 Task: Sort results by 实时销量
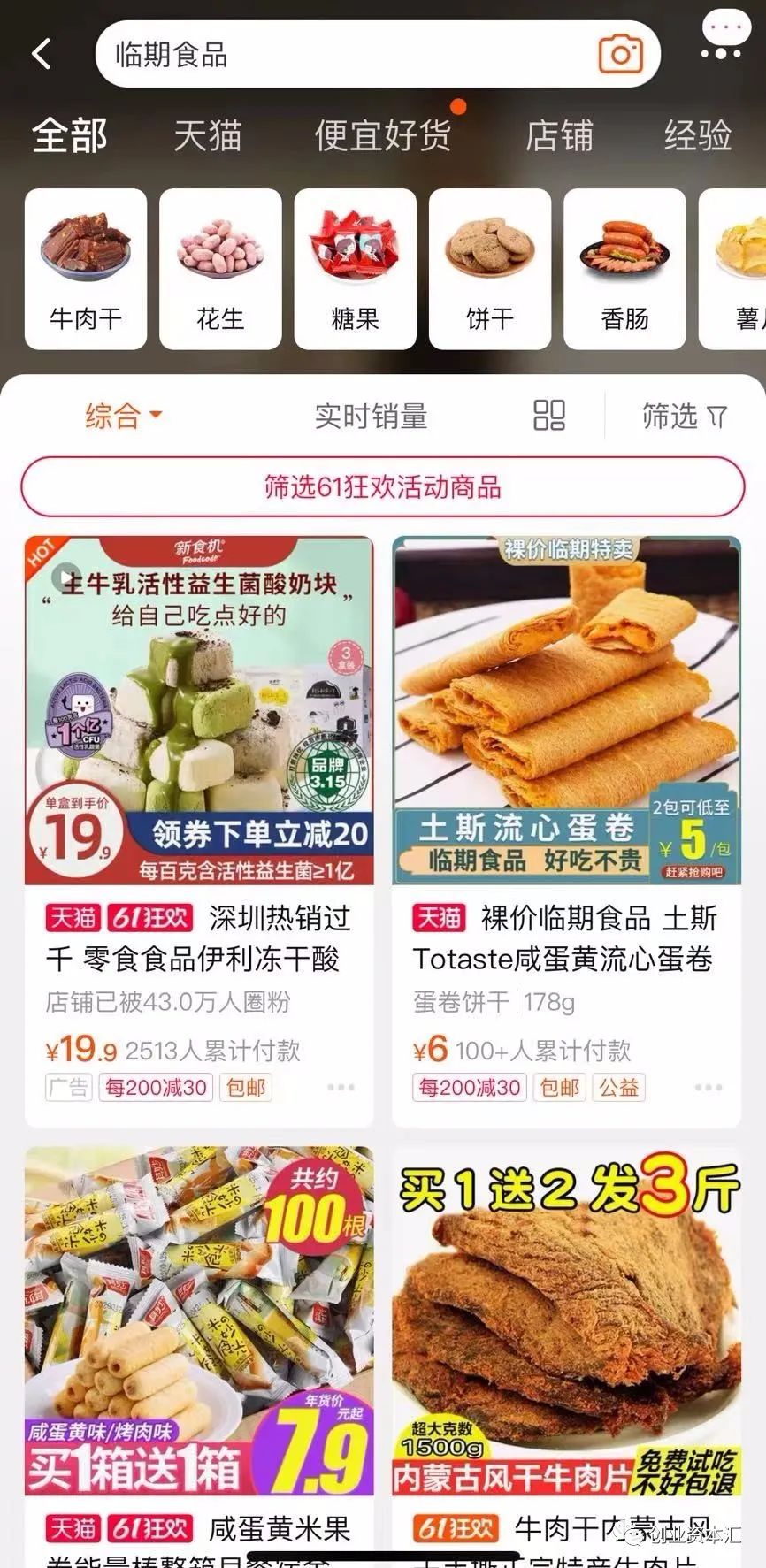coord(371,415)
